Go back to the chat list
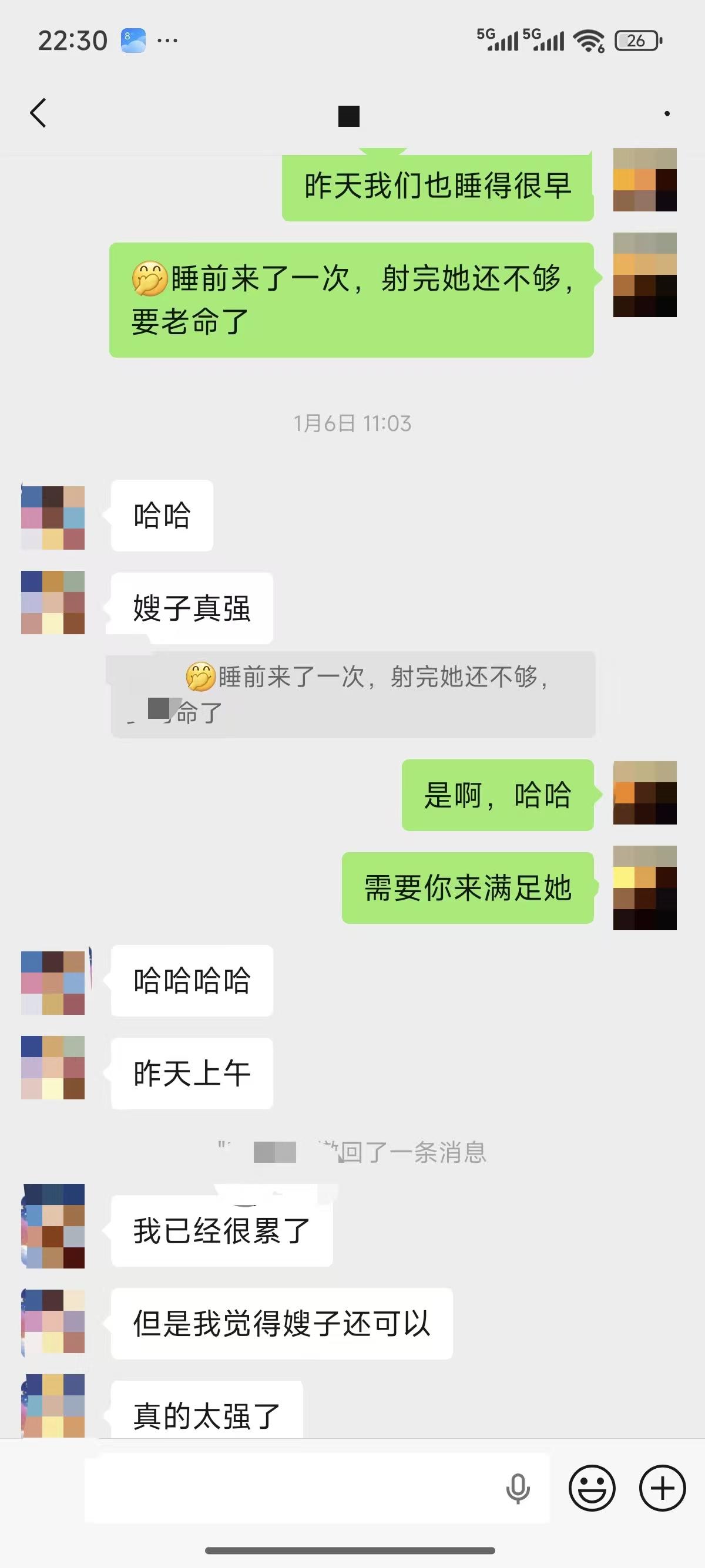Viewport: 705px width, 1568px height. [x=38, y=113]
